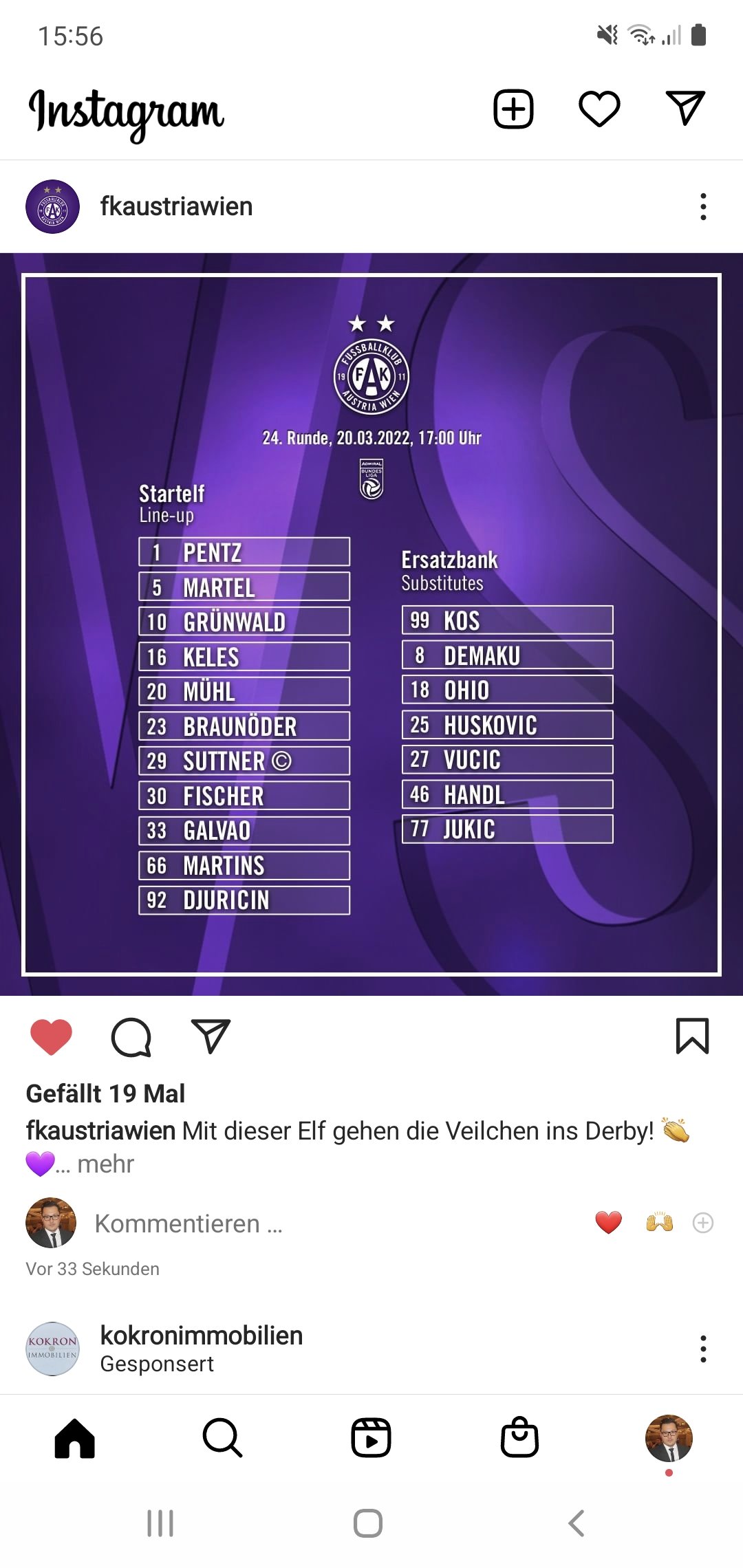The width and height of the screenshot is (743, 1568).
Task: Open the activity heart in the top bar
Action: coord(599,109)
